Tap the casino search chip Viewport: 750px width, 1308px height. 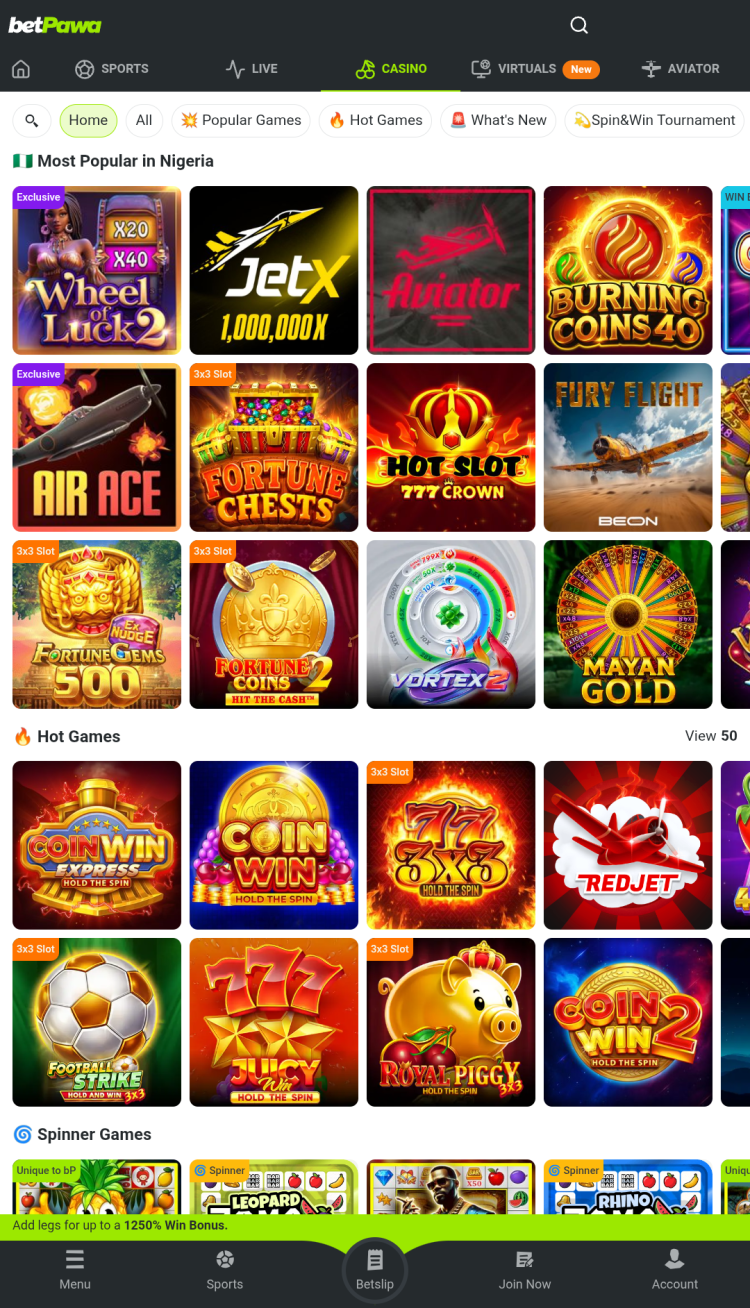[32, 120]
